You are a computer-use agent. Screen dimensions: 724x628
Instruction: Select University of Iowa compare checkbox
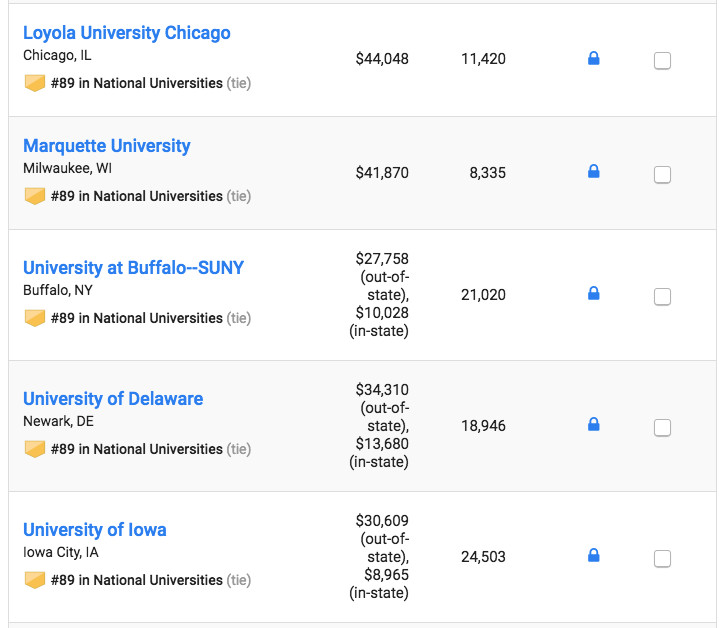[x=662, y=559]
